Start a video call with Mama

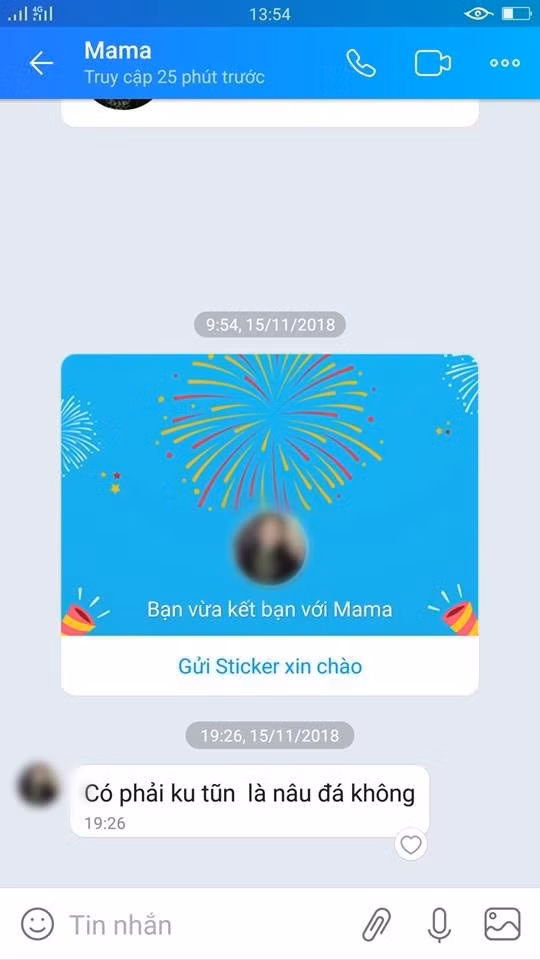coord(433,63)
